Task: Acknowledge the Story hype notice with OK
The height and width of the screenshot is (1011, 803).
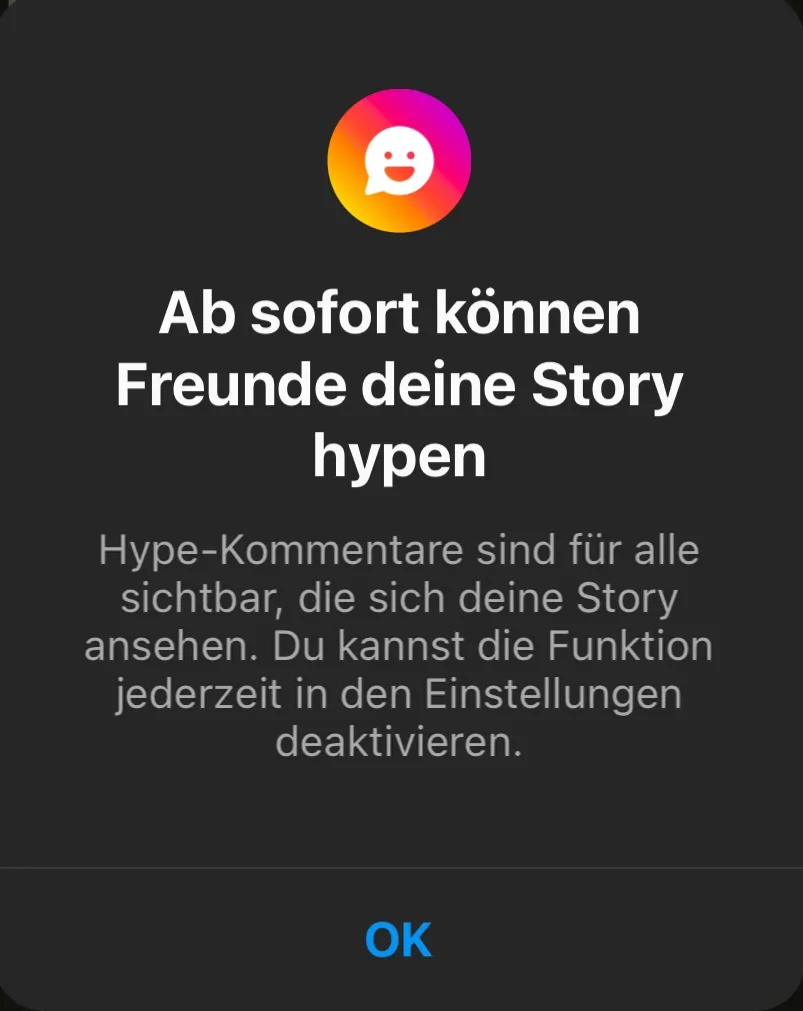Action: pos(399,937)
